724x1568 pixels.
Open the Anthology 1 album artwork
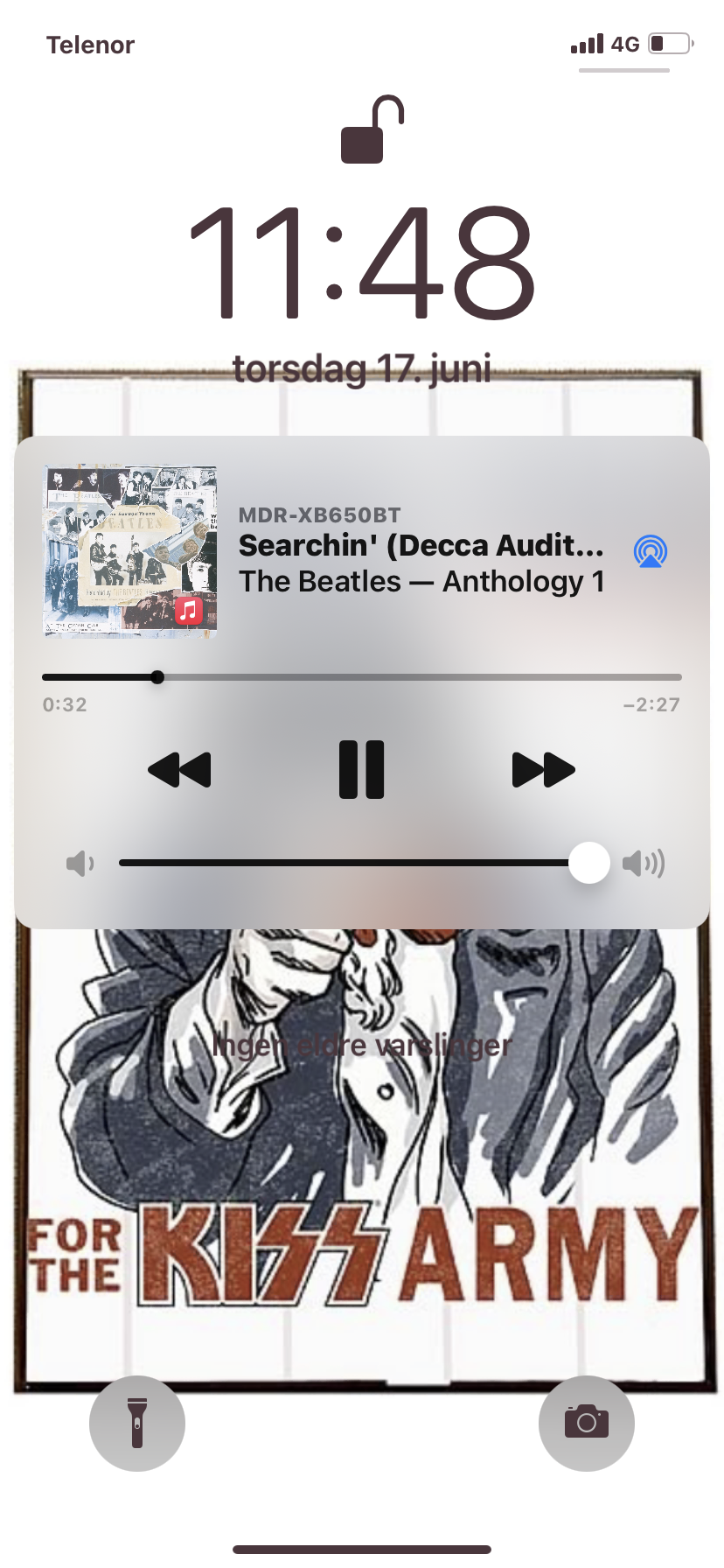[x=130, y=549]
